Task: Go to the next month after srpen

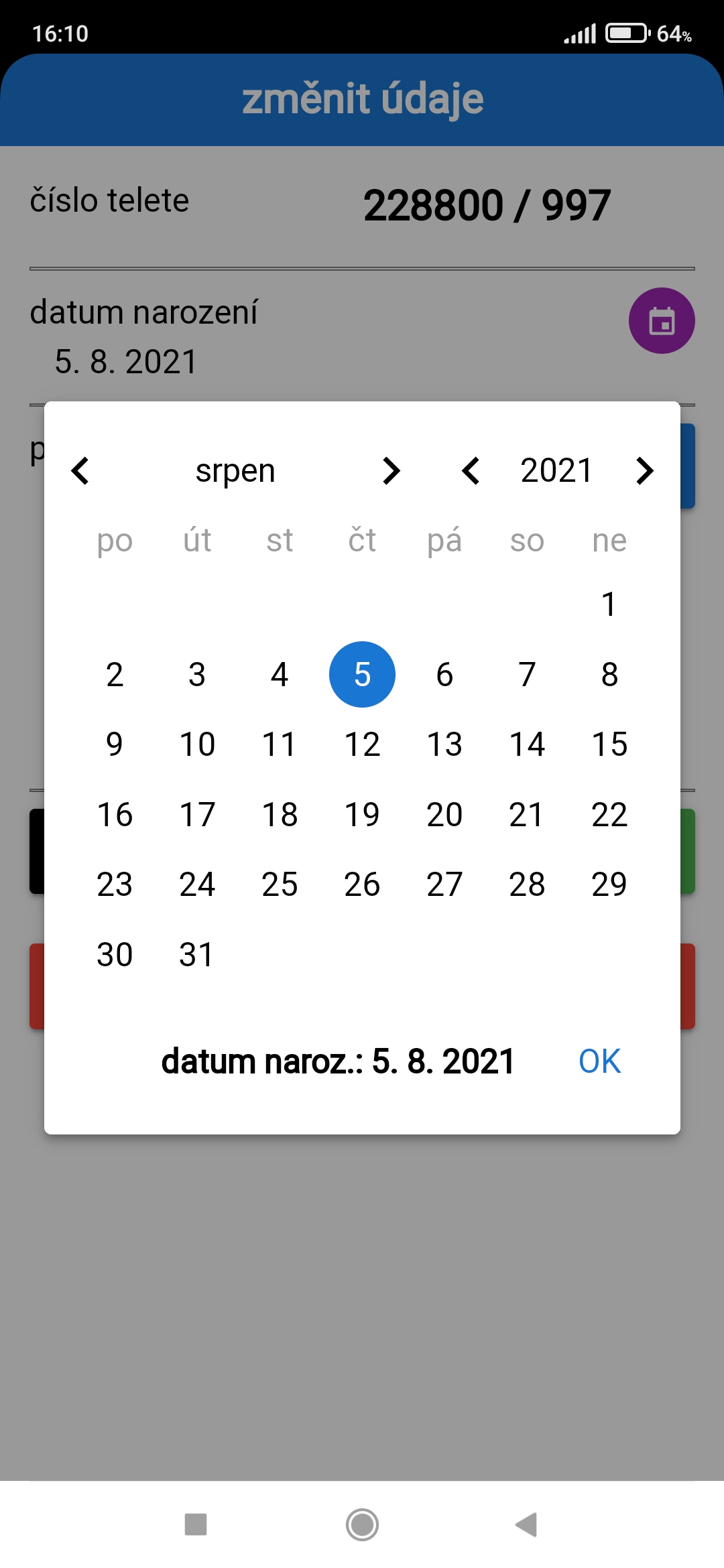Action: (391, 471)
